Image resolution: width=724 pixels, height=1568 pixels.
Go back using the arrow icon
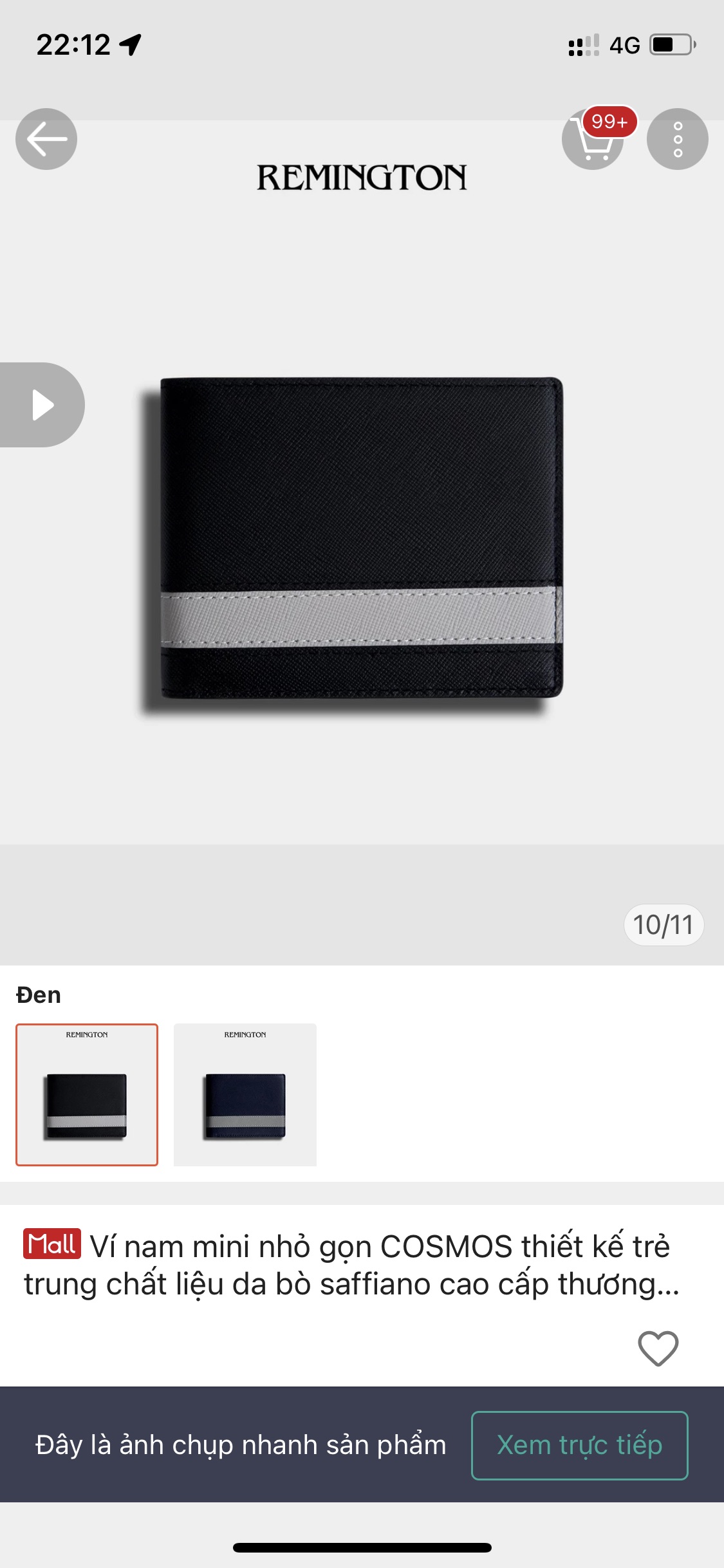(x=46, y=139)
